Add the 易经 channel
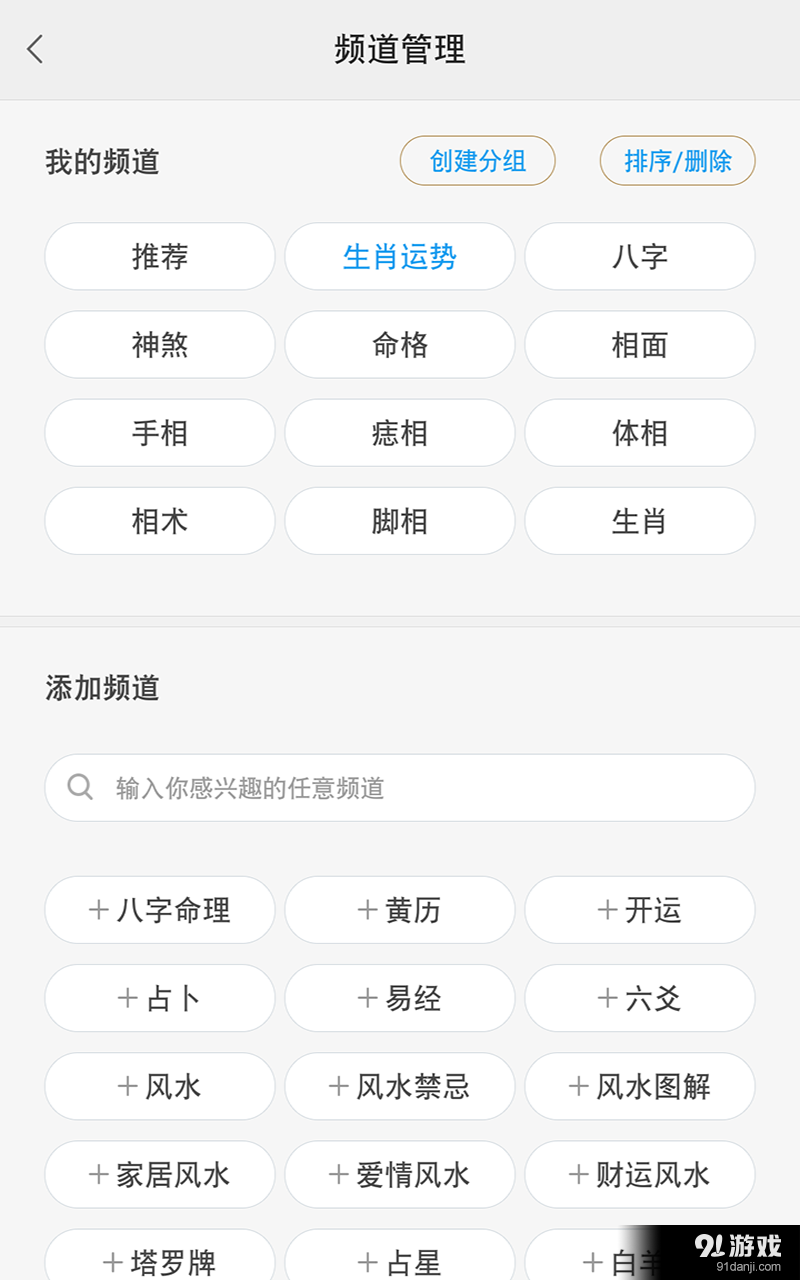Image resolution: width=800 pixels, height=1280 pixels. click(x=400, y=998)
